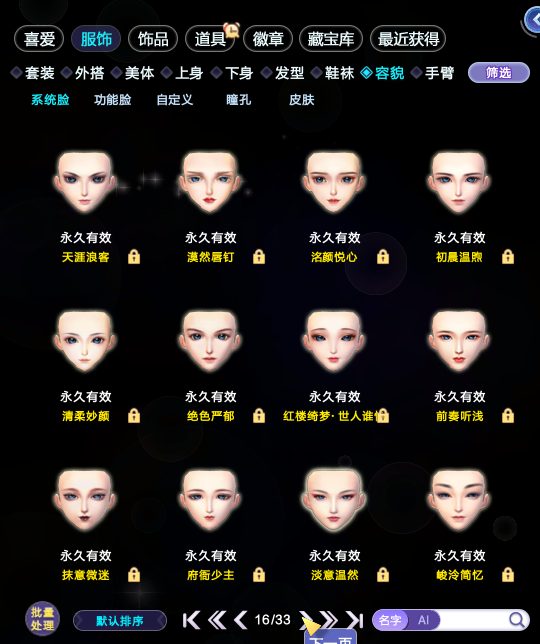Viewport: 540px width, 644px height.
Task: Show 最近获得 items
Action: (408, 39)
